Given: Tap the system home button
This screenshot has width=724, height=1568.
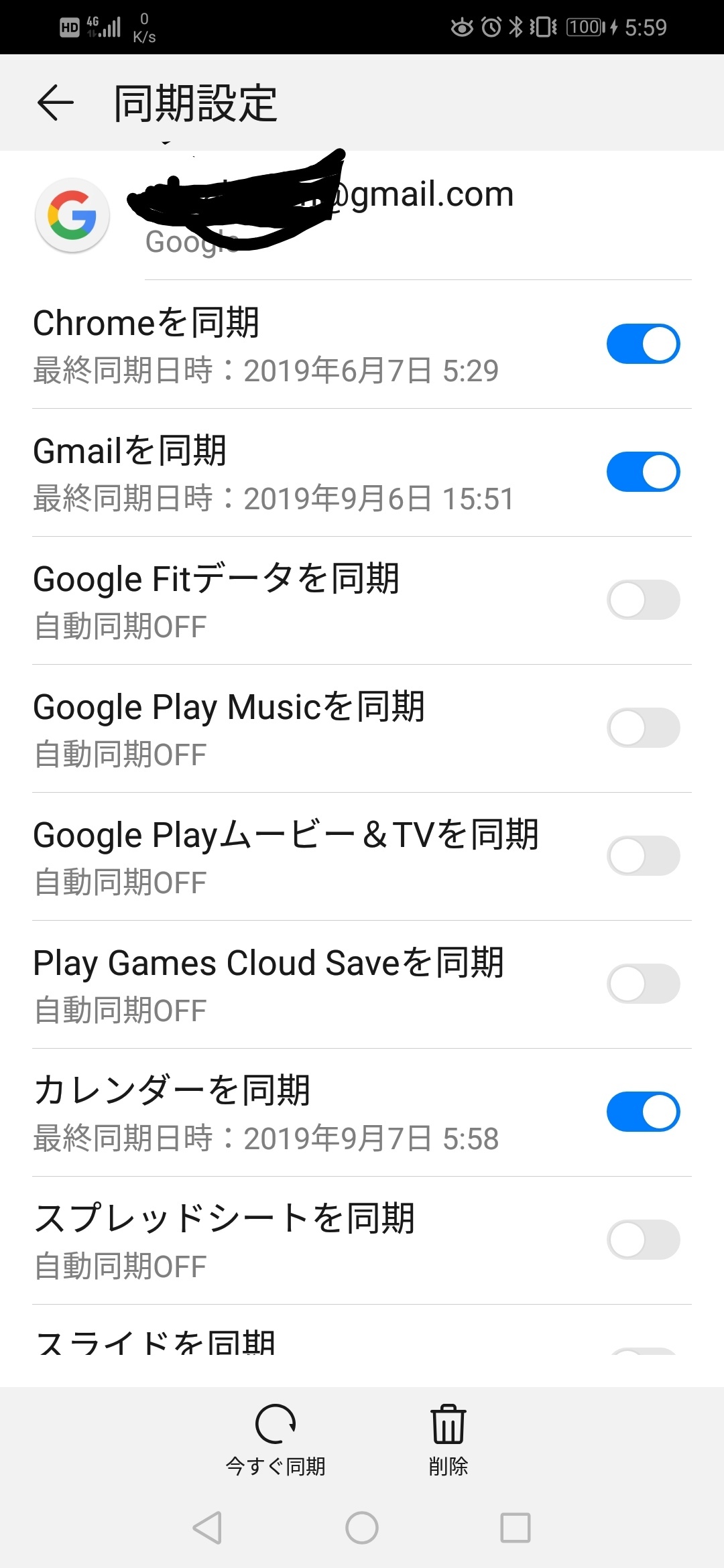Looking at the screenshot, I should pyautogui.click(x=362, y=1528).
